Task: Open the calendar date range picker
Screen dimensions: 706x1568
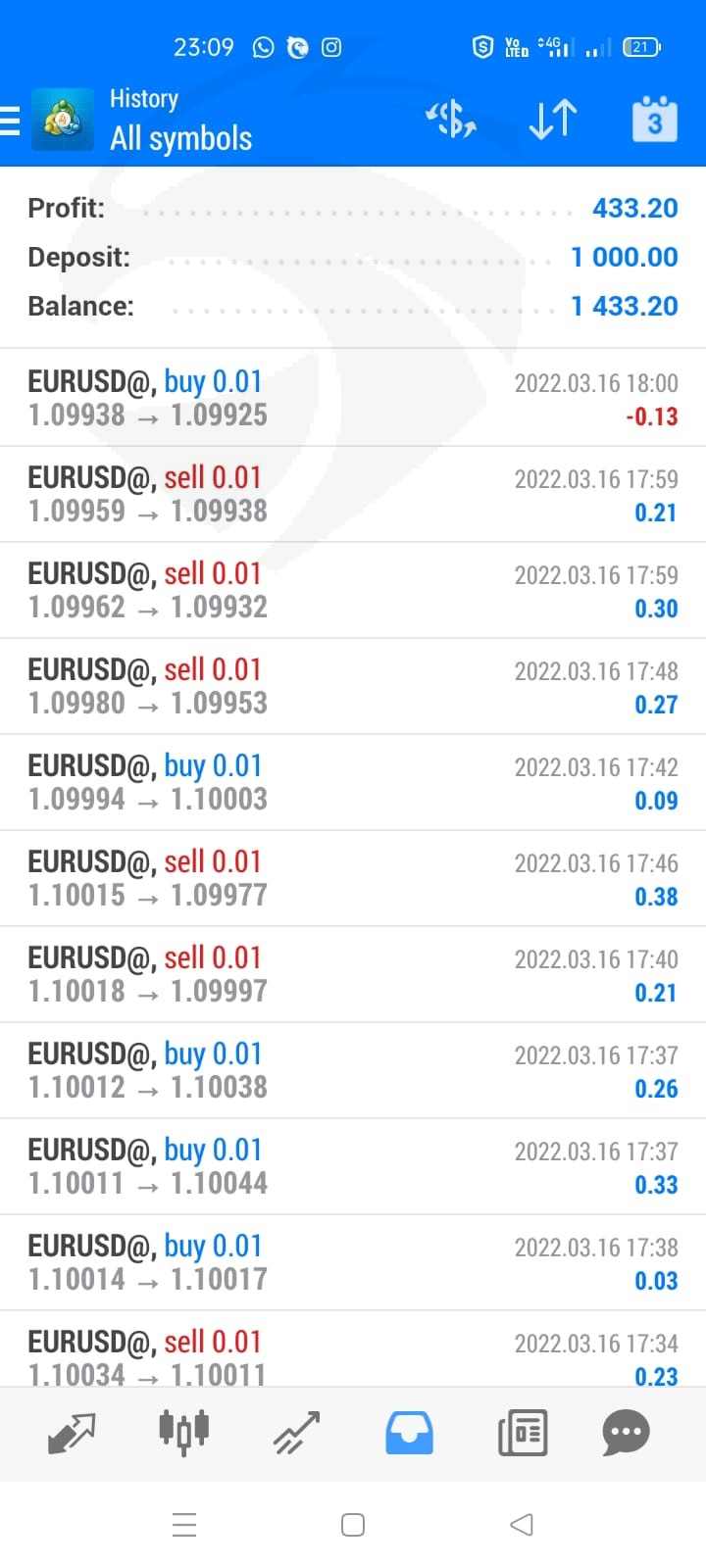Action: click(654, 120)
